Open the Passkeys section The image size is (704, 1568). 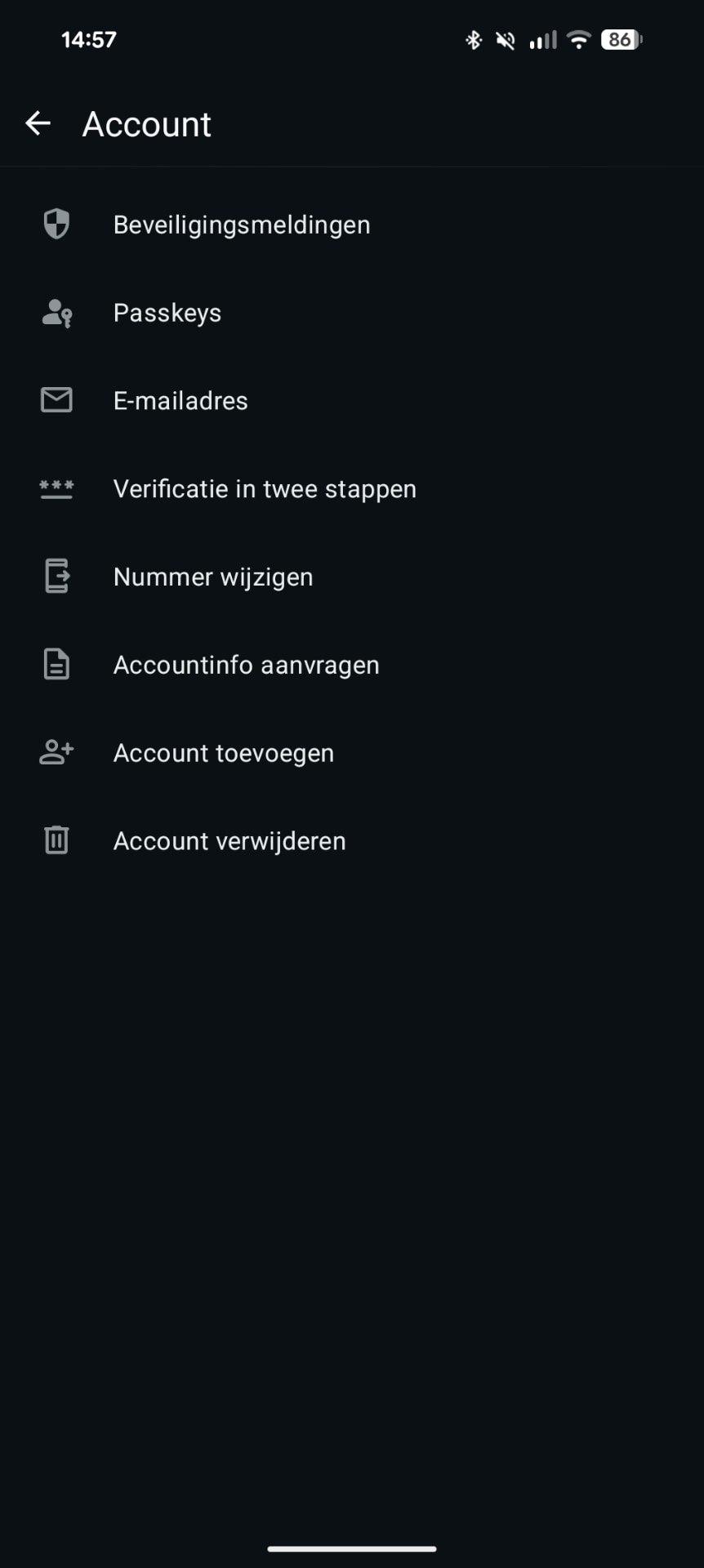point(167,312)
